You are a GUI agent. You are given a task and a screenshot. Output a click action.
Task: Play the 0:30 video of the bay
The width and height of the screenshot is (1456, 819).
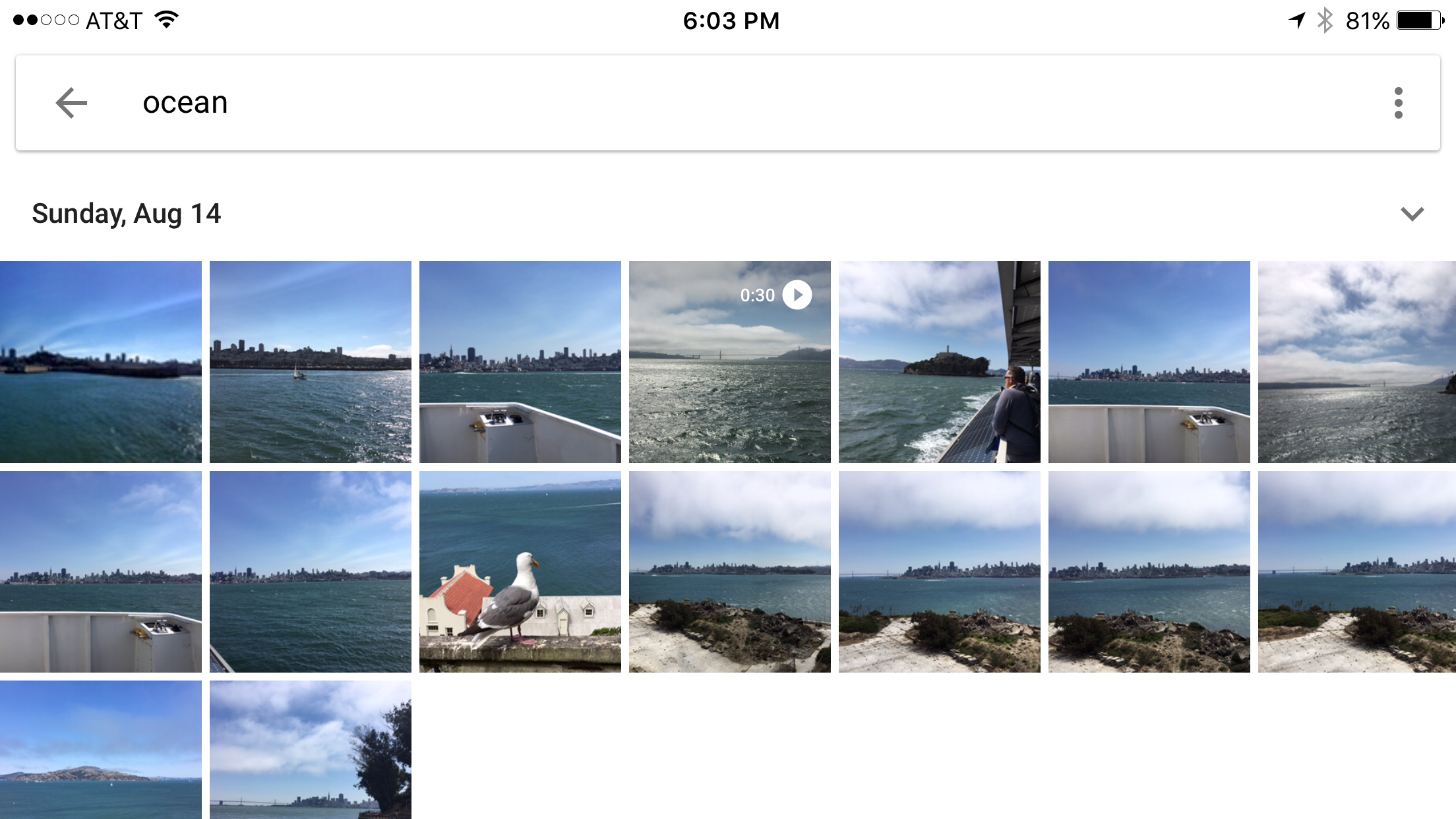pyautogui.click(x=729, y=361)
